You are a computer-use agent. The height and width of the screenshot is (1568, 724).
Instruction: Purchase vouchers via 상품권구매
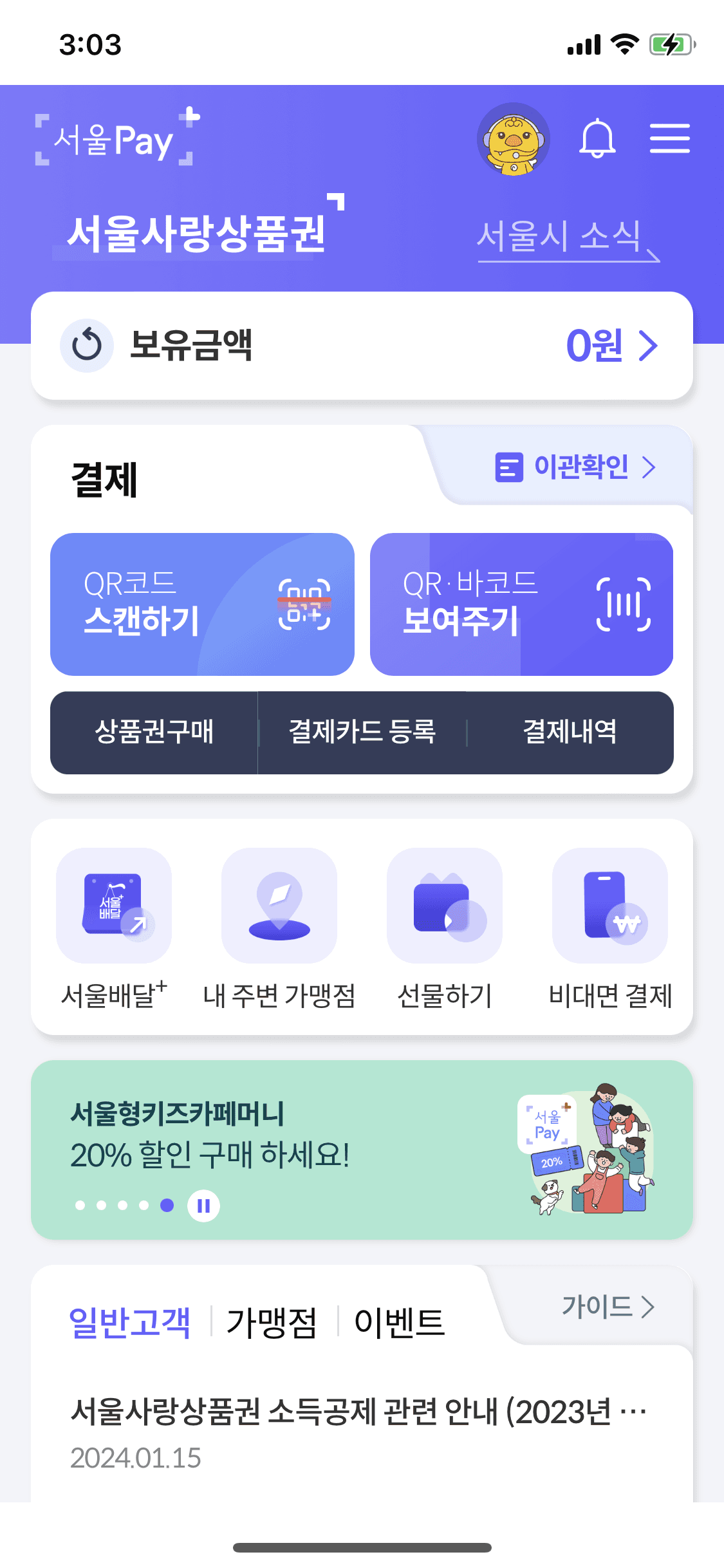pos(154,733)
